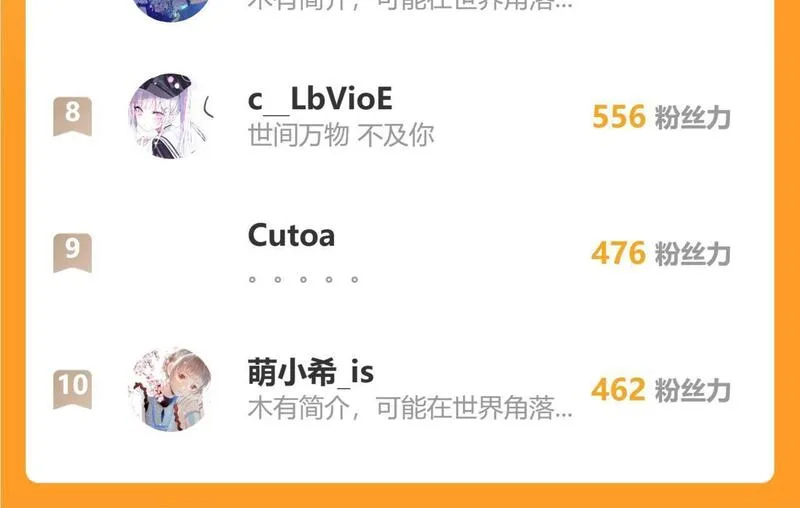
Task: Open 萌小希_is's profile row
Action: coord(400,390)
